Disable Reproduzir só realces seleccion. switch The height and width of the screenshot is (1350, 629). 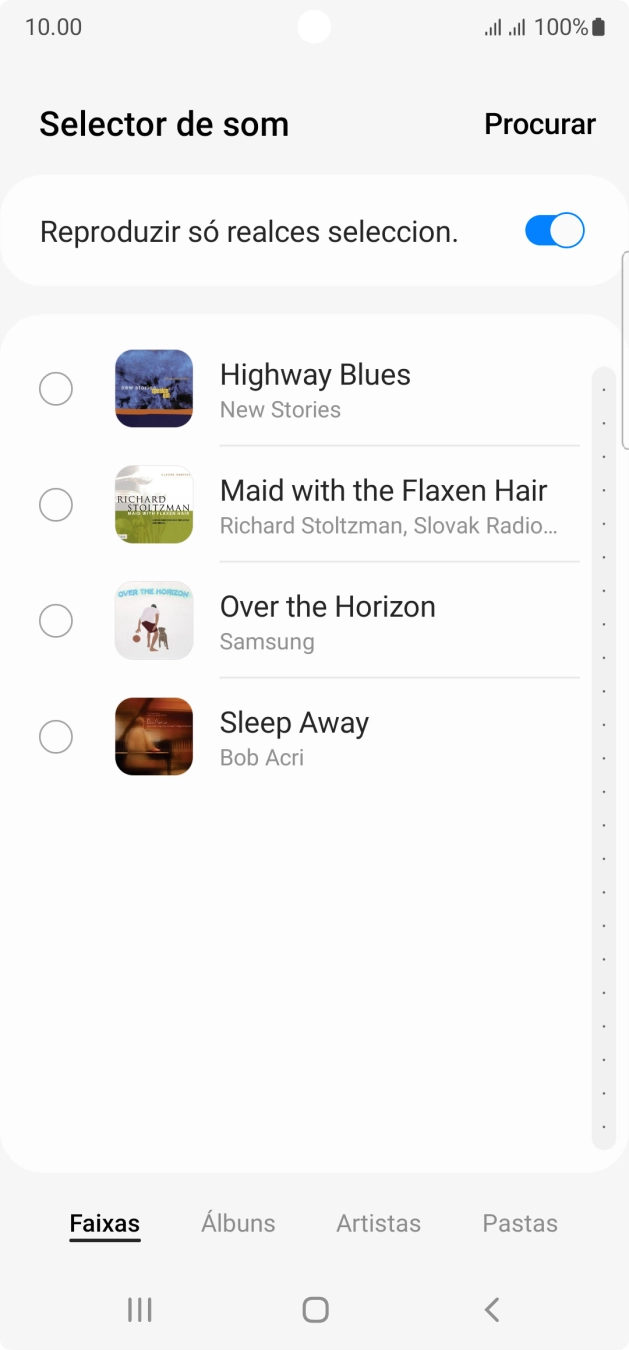tap(554, 231)
